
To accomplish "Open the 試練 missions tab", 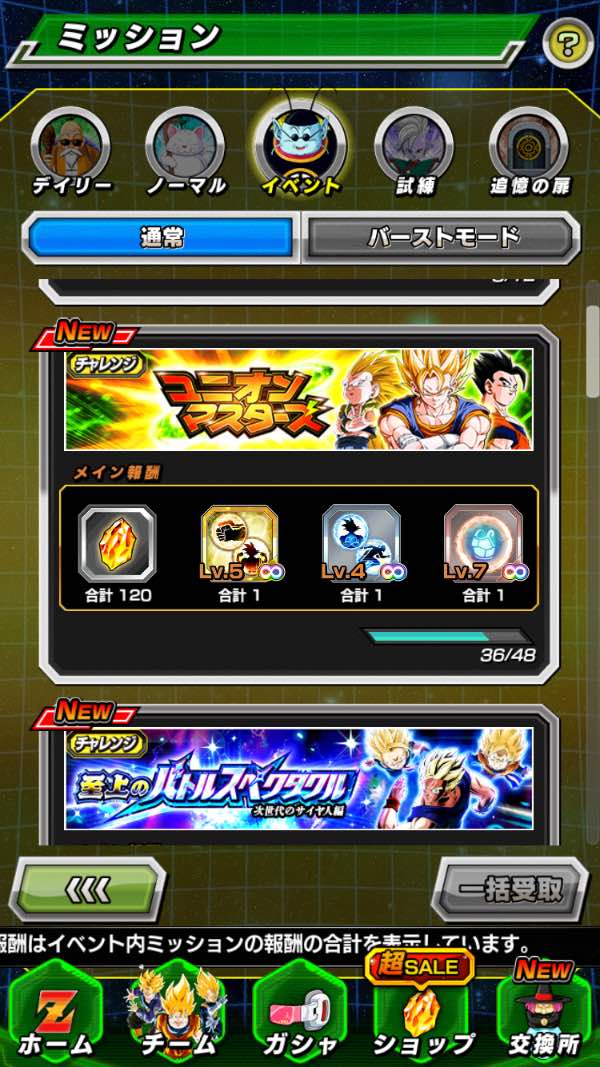I will pyautogui.click(x=415, y=151).
